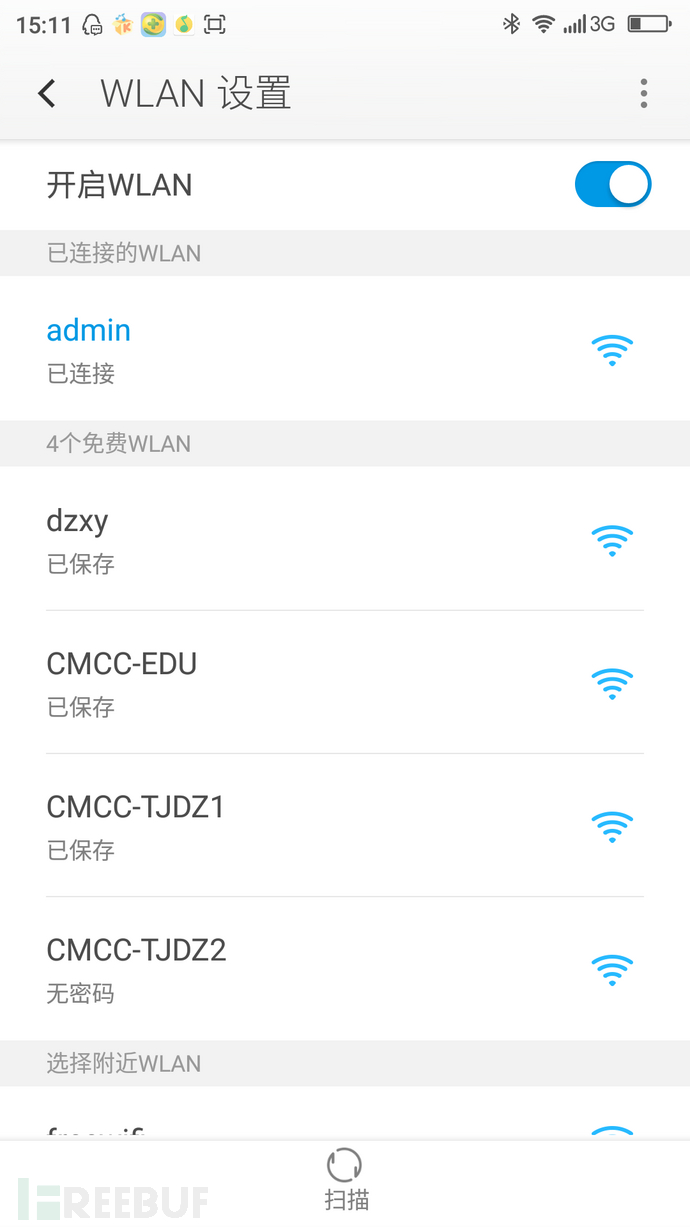Screen dimensions: 690x1227
Task: Turn off the WLAN switch
Action: point(613,185)
